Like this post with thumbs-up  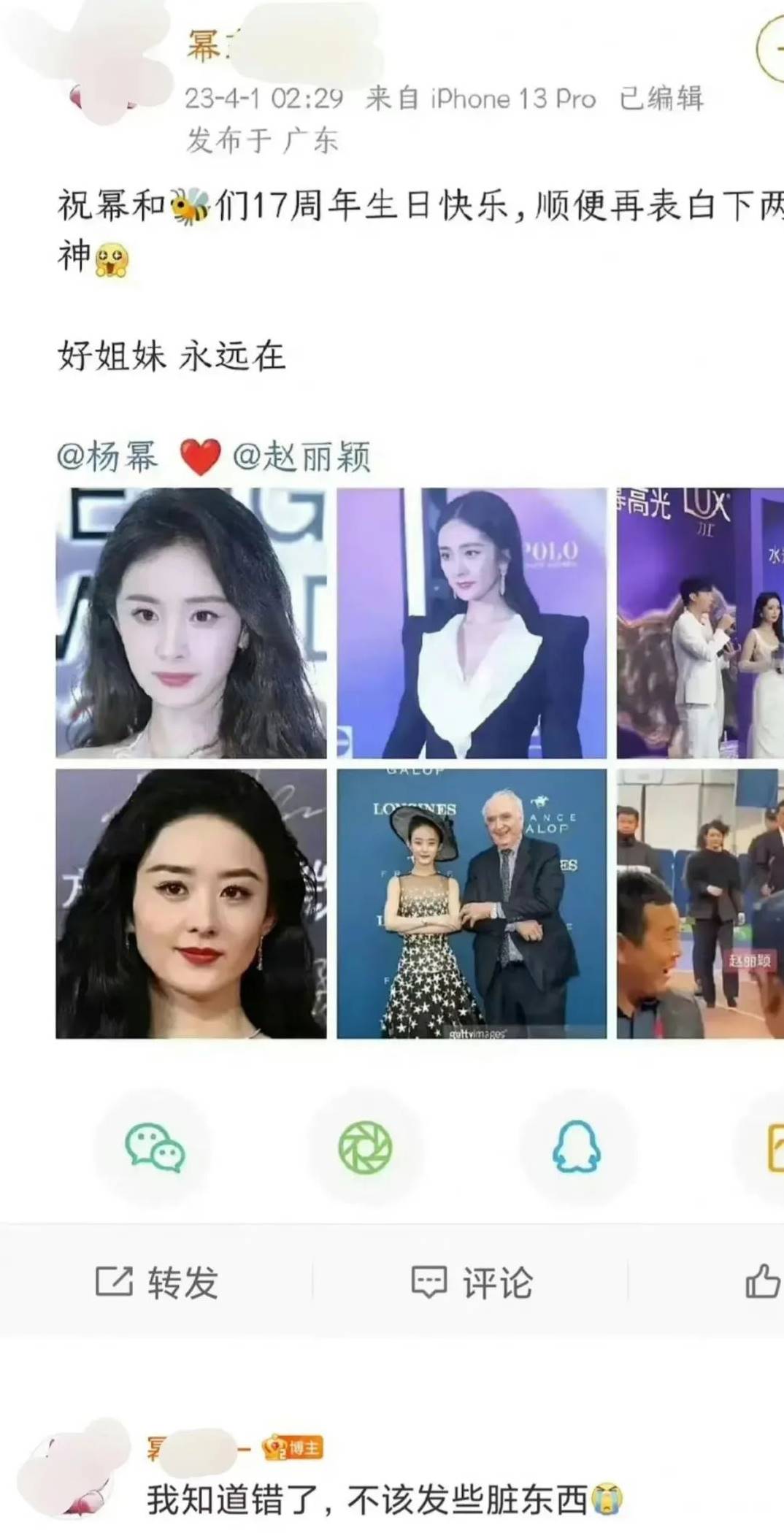(761, 1281)
